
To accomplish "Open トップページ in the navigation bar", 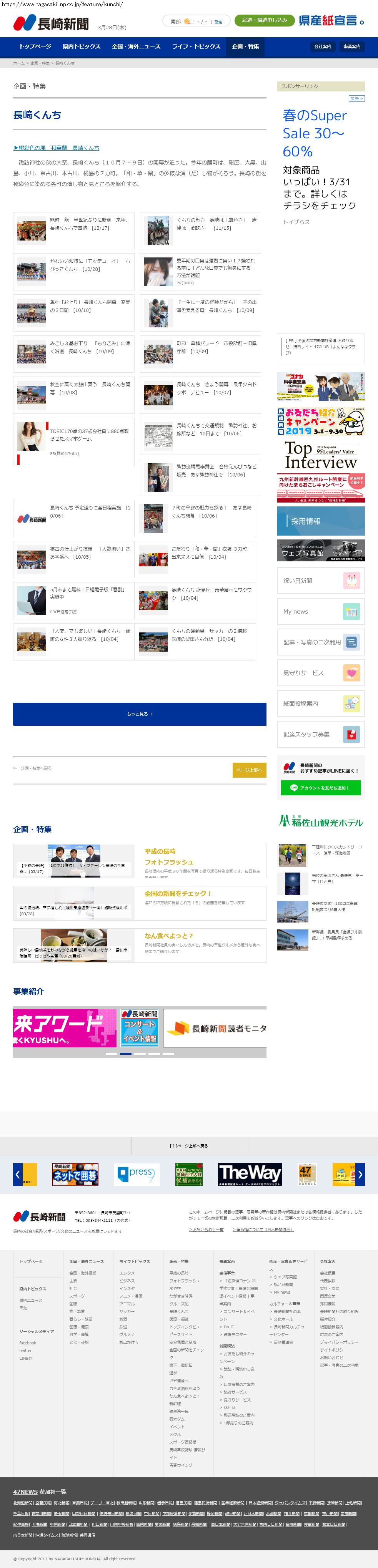I will click(x=35, y=46).
